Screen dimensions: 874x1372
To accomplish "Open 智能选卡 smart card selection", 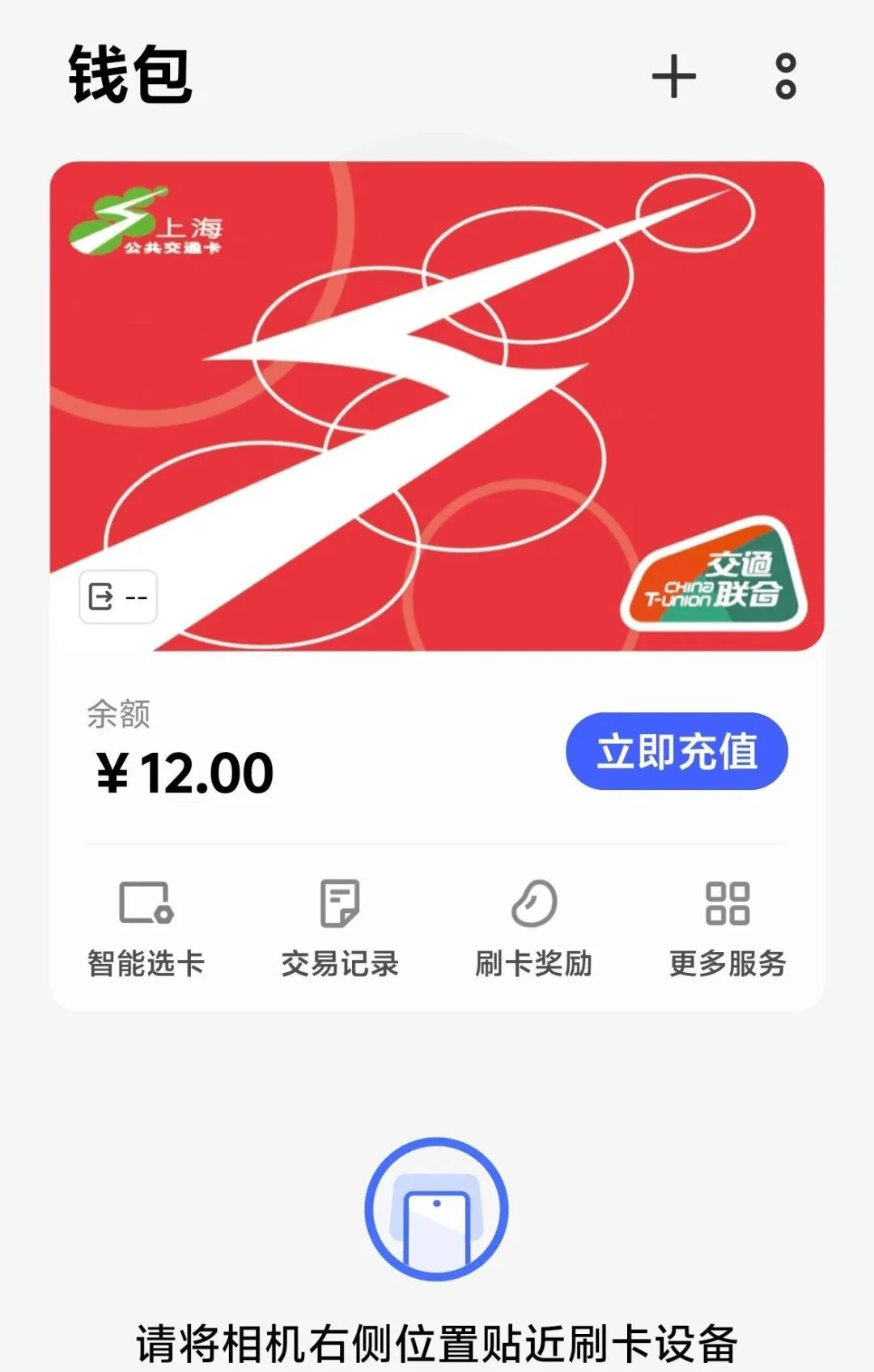I will coord(146,928).
